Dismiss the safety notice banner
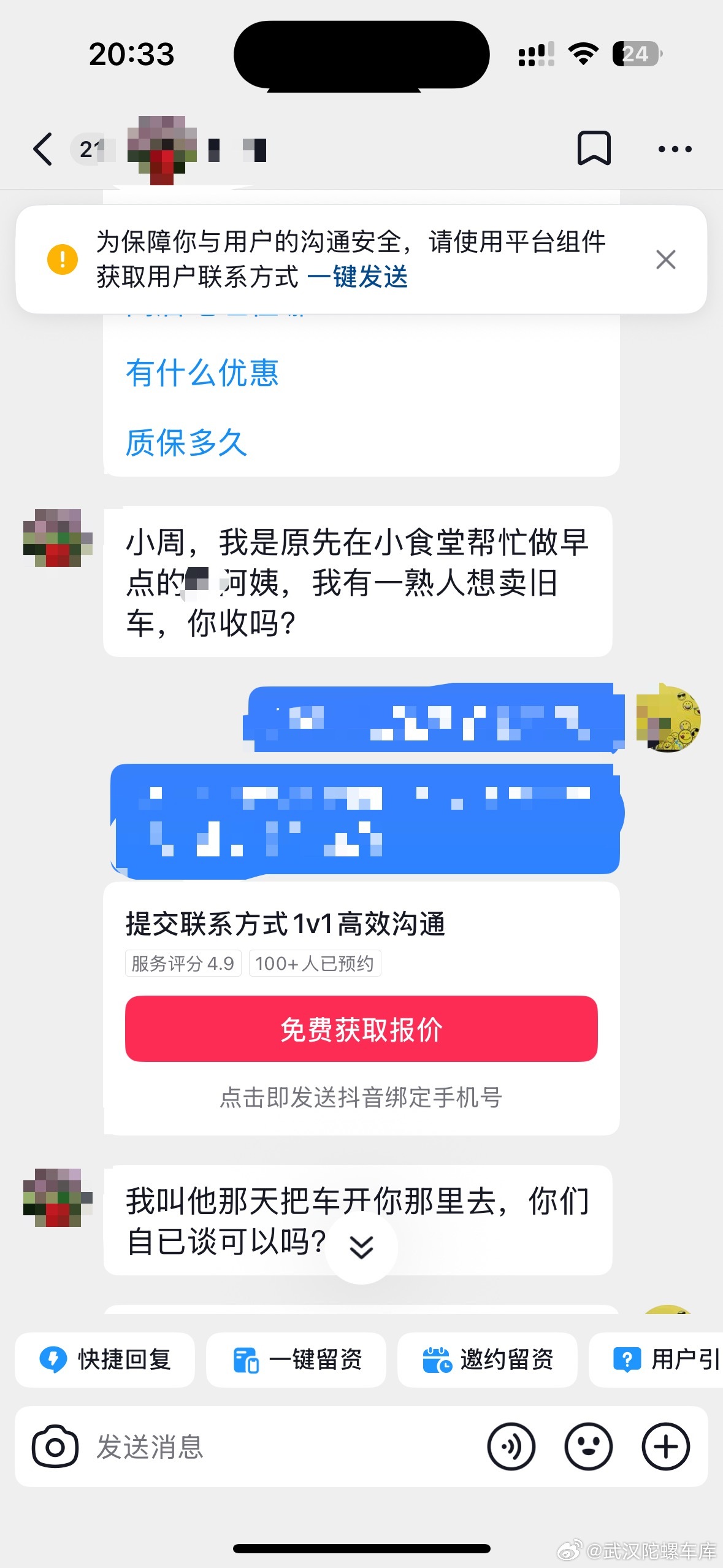The image size is (723, 1568). 665,259
